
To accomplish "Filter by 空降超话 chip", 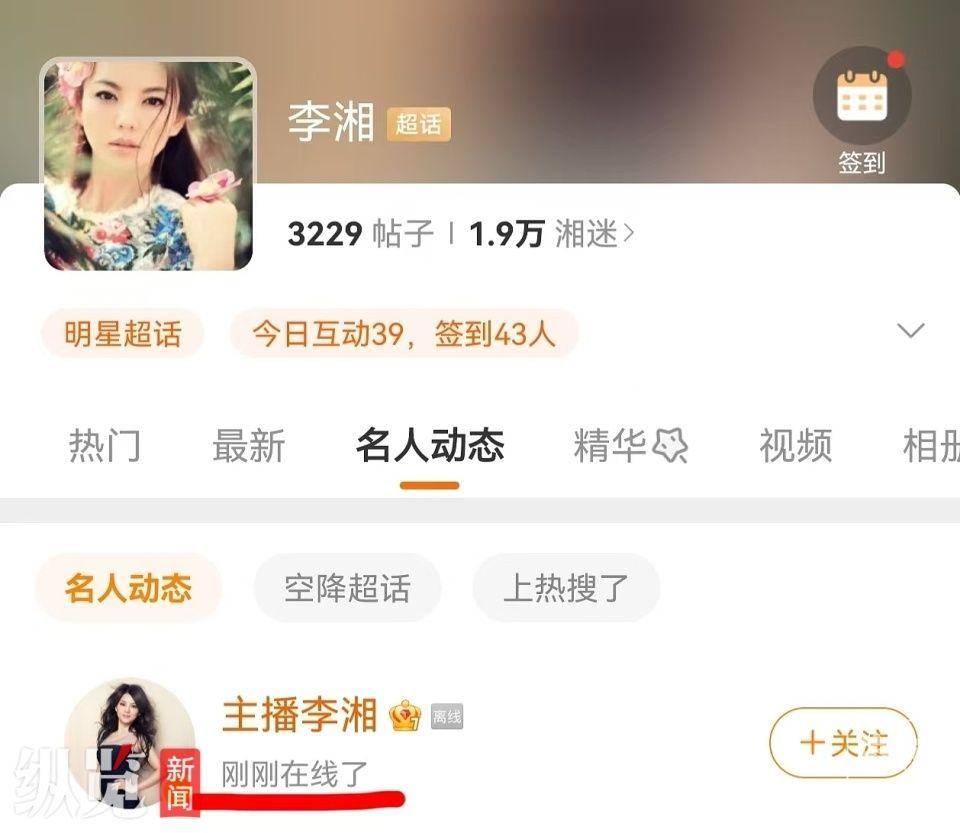I will 347,588.
